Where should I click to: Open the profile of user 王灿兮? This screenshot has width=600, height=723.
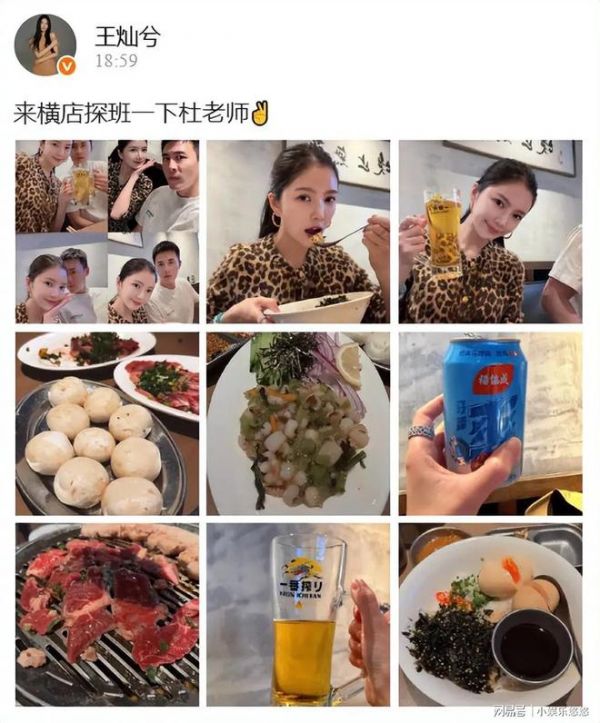pyautogui.click(x=127, y=37)
